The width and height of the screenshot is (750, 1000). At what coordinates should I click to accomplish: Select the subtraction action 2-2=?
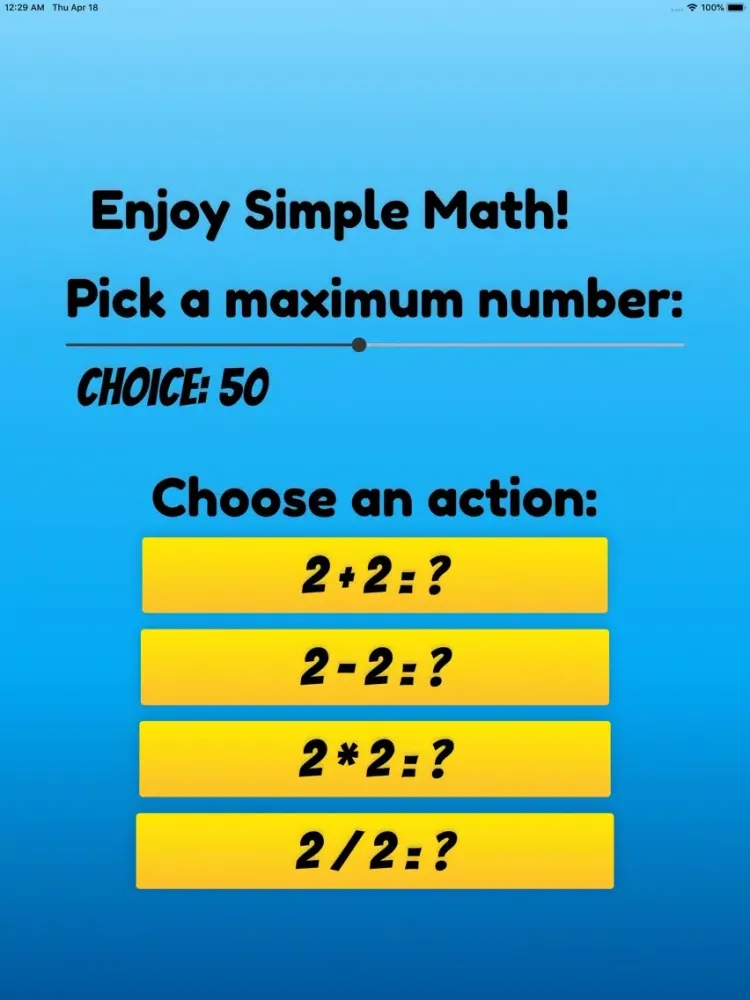pos(375,667)
